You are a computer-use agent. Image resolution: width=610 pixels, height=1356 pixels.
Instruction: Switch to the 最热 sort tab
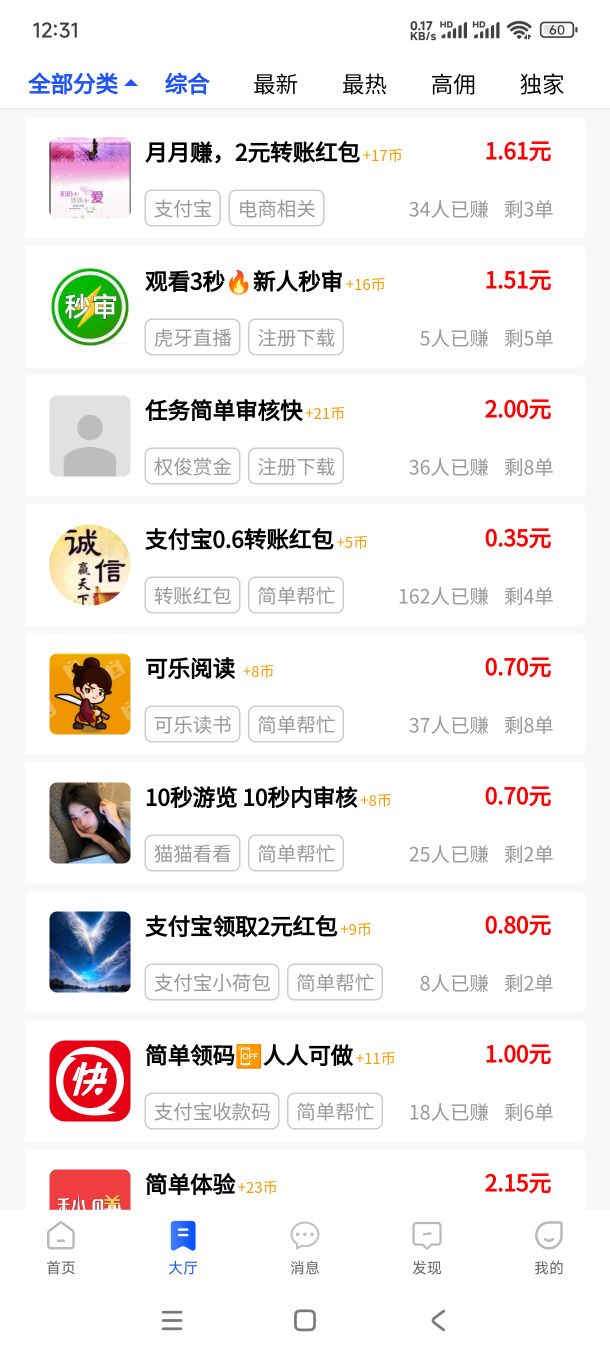(x=364, y=85)
